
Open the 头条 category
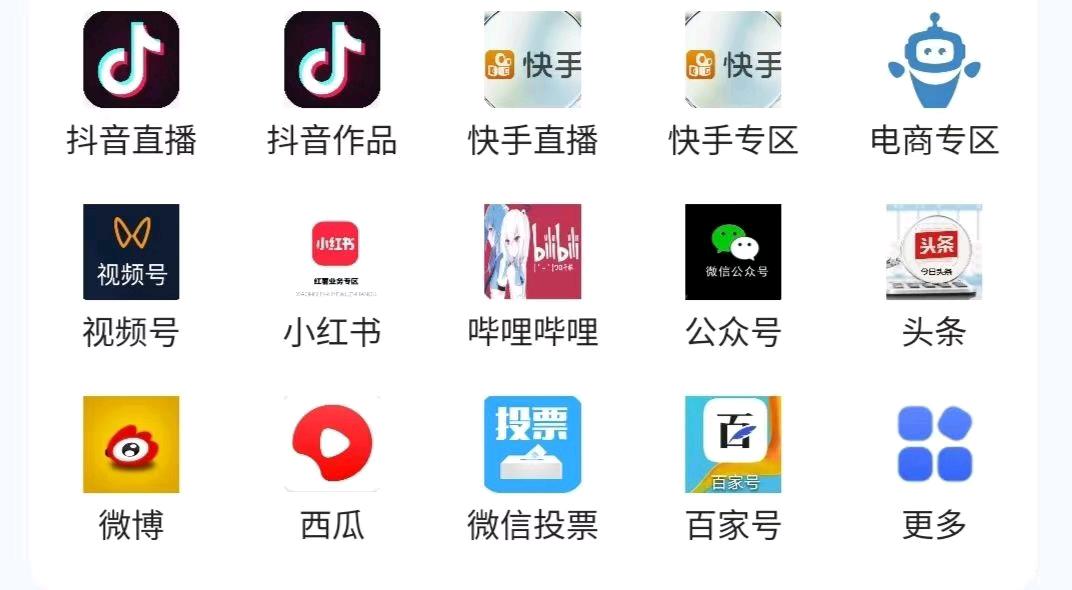(934, 252)
